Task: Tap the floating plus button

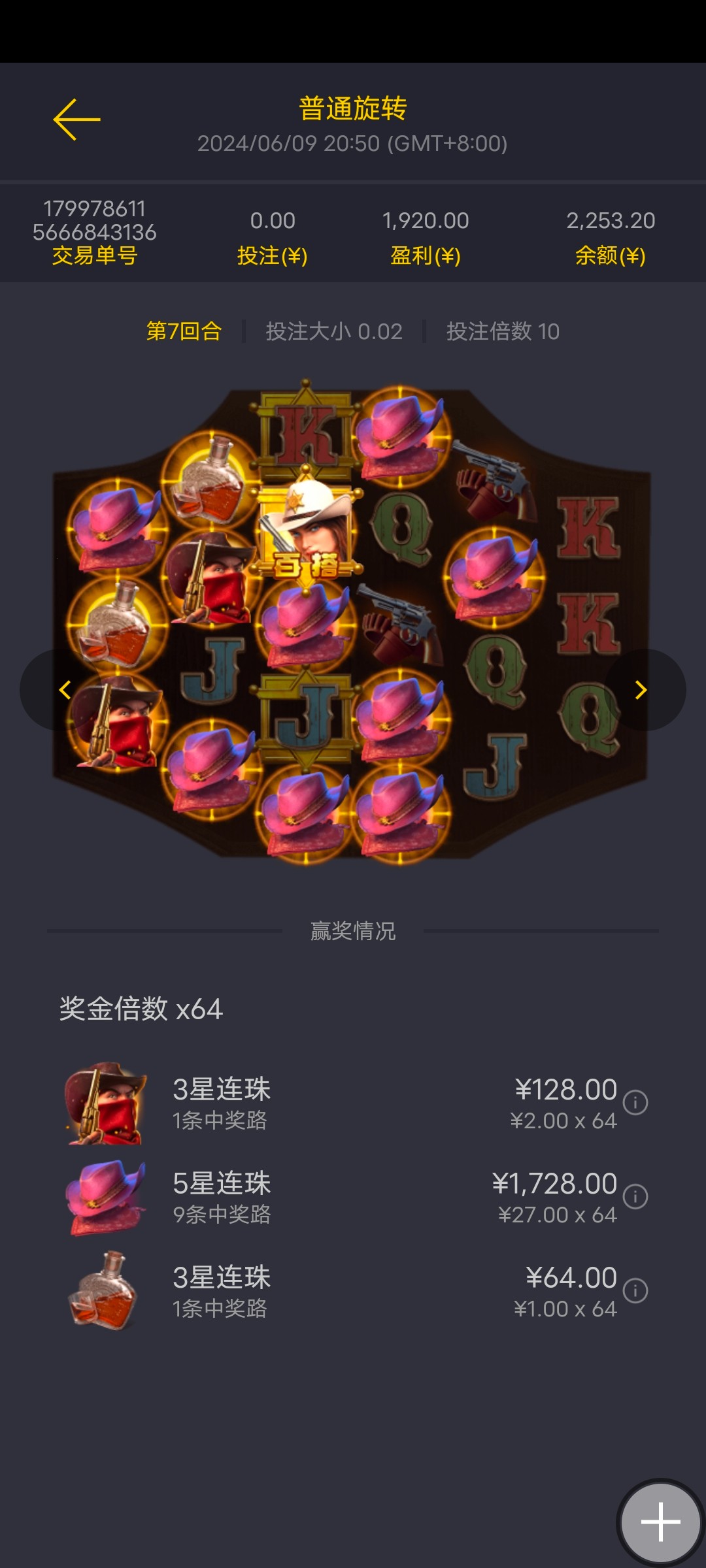Action: click(660, 1522)
